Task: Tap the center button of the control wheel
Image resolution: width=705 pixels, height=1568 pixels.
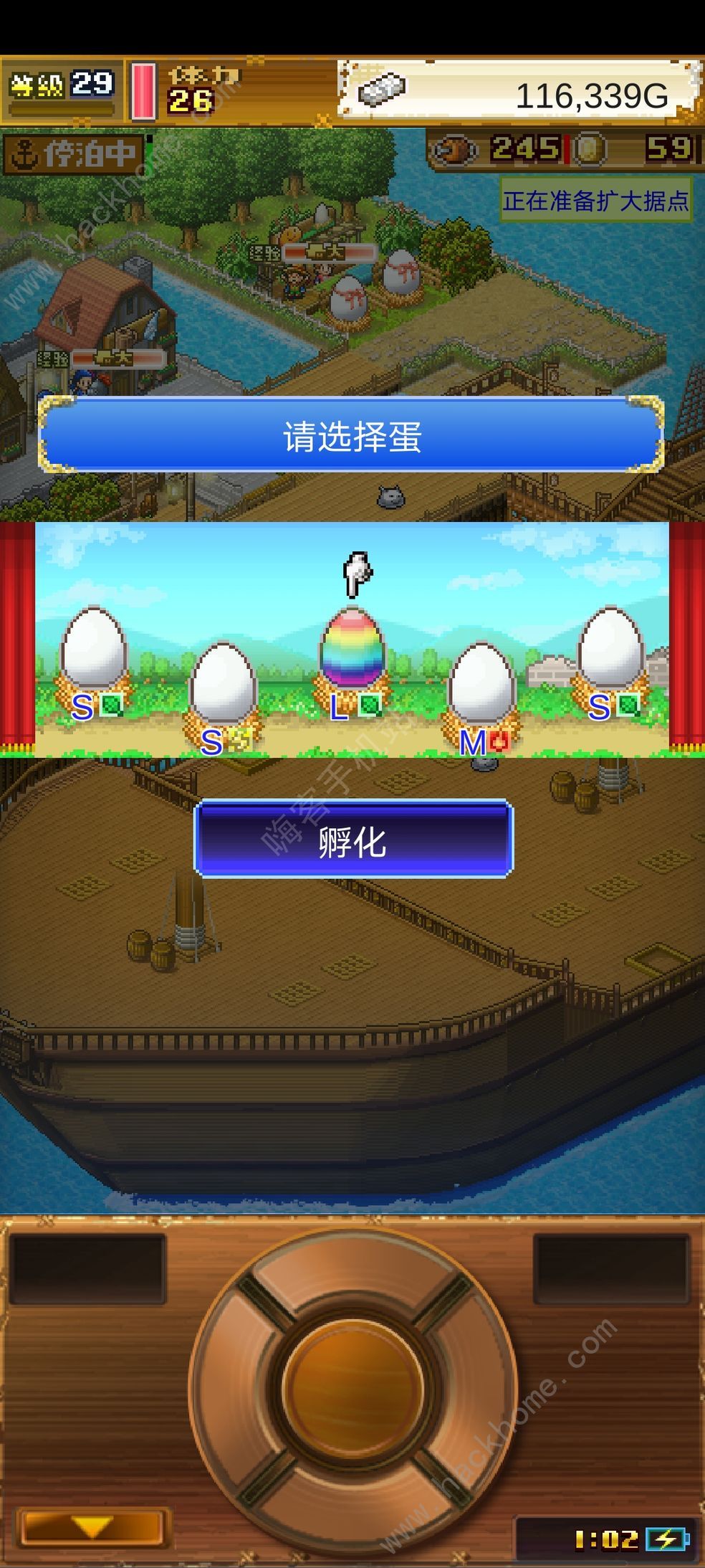Action: tap(353, 1389)
